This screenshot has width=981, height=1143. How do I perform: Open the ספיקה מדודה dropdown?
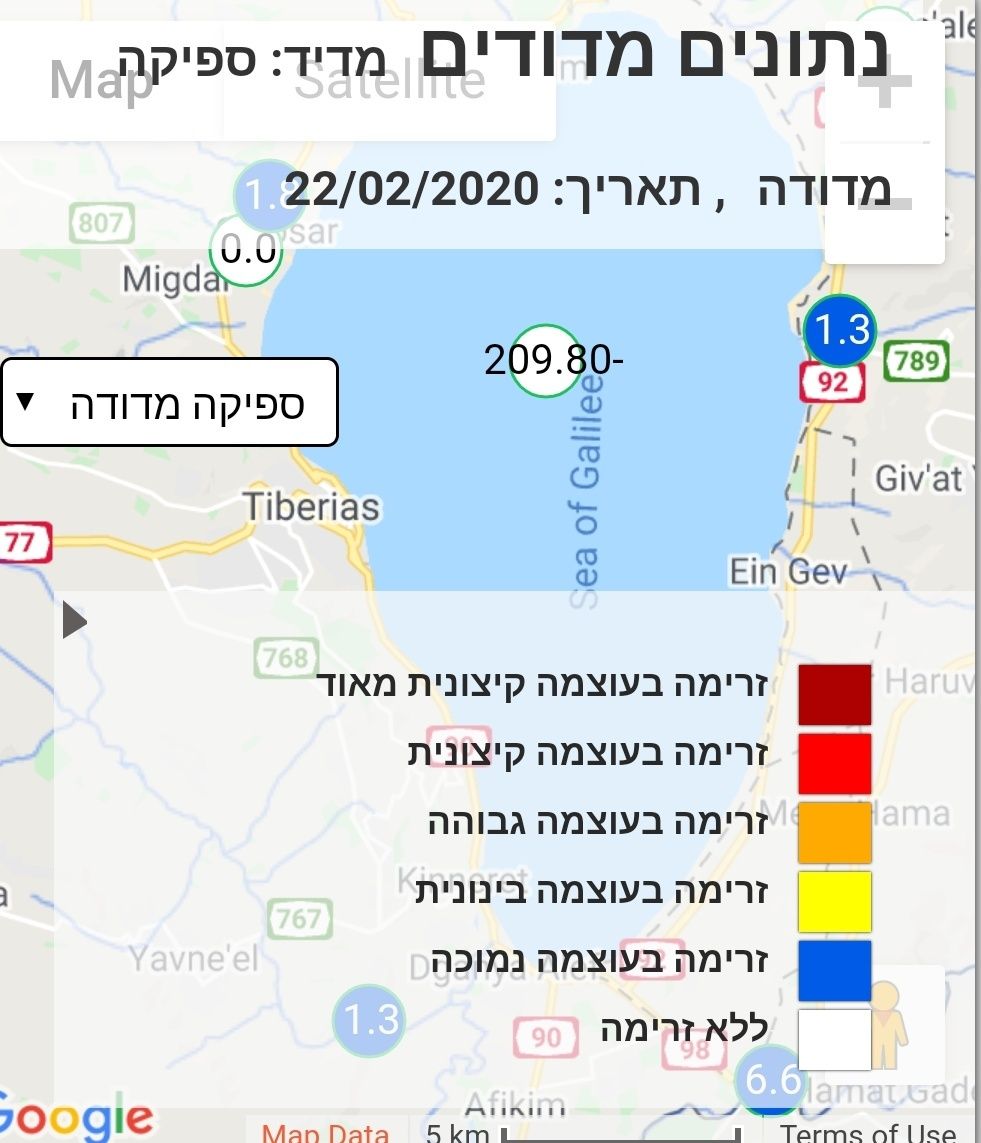(x=169, y=403)
